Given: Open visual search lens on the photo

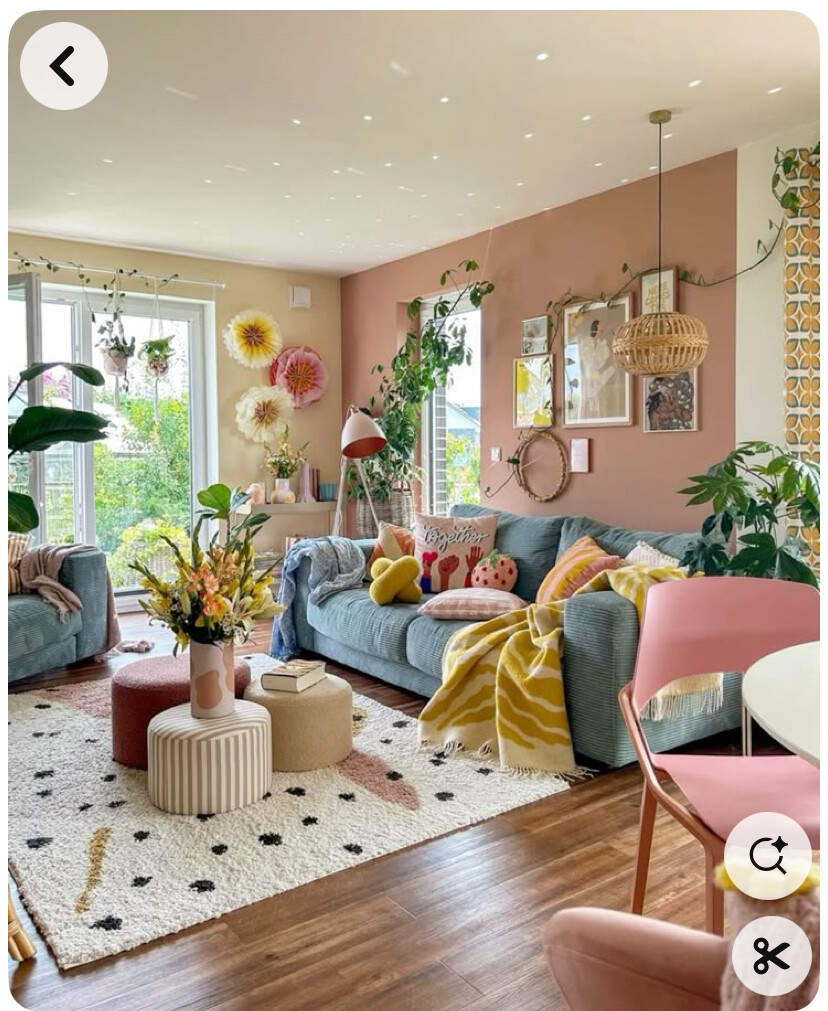Looking at the screenshot, I should pyautogui.click(x=768, y=855).
